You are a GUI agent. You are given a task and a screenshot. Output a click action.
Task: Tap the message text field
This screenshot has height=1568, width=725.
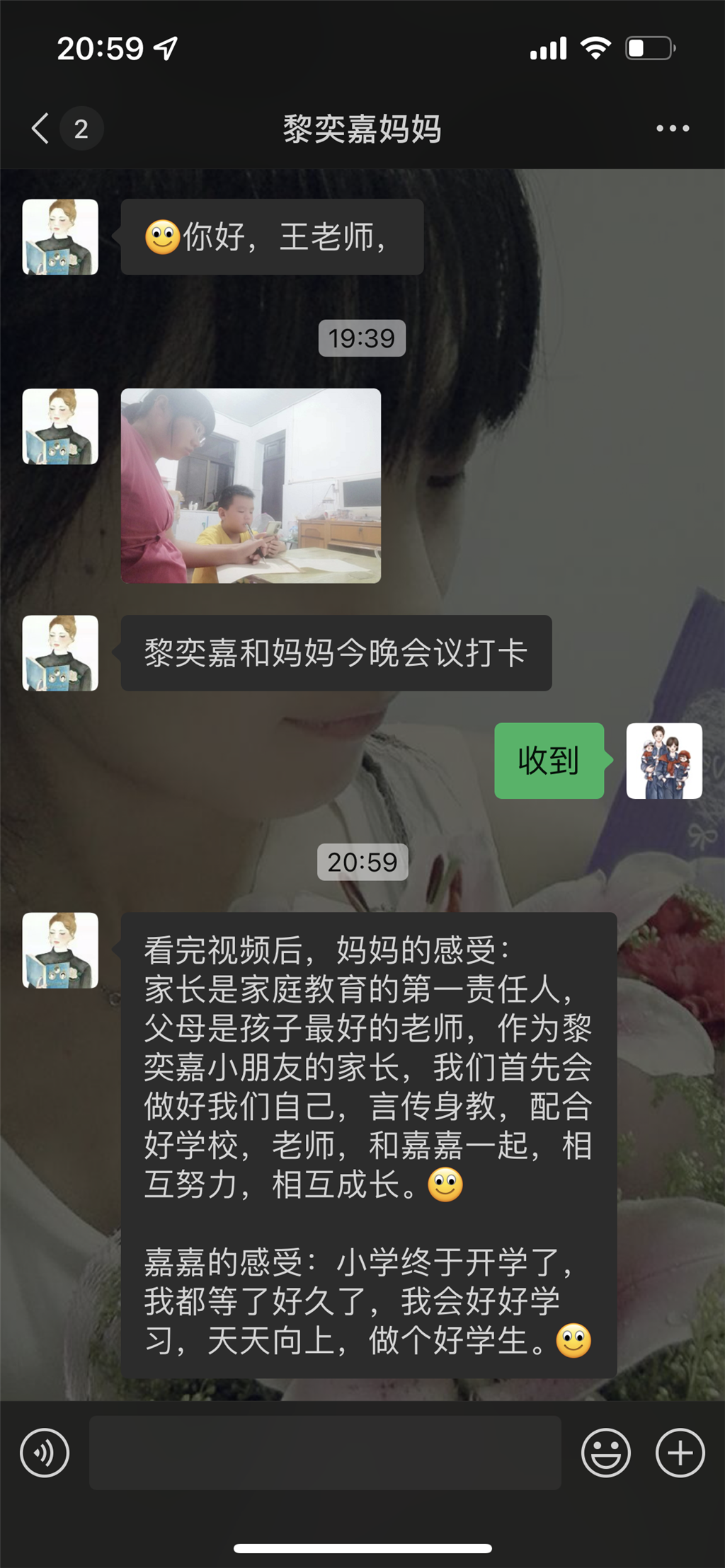tap(325, 1453)
